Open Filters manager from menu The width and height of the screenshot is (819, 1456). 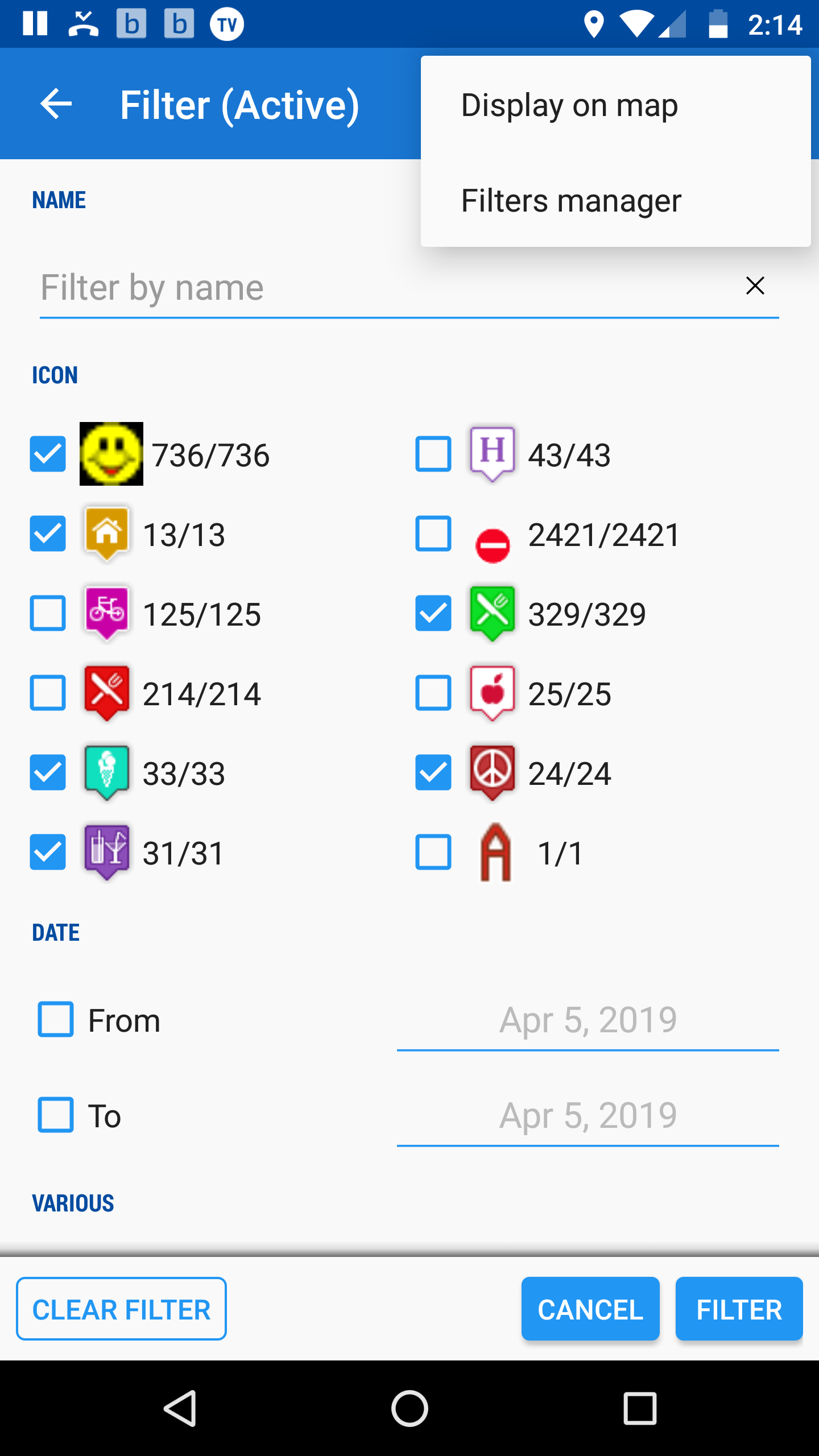[x=570, y=201]
